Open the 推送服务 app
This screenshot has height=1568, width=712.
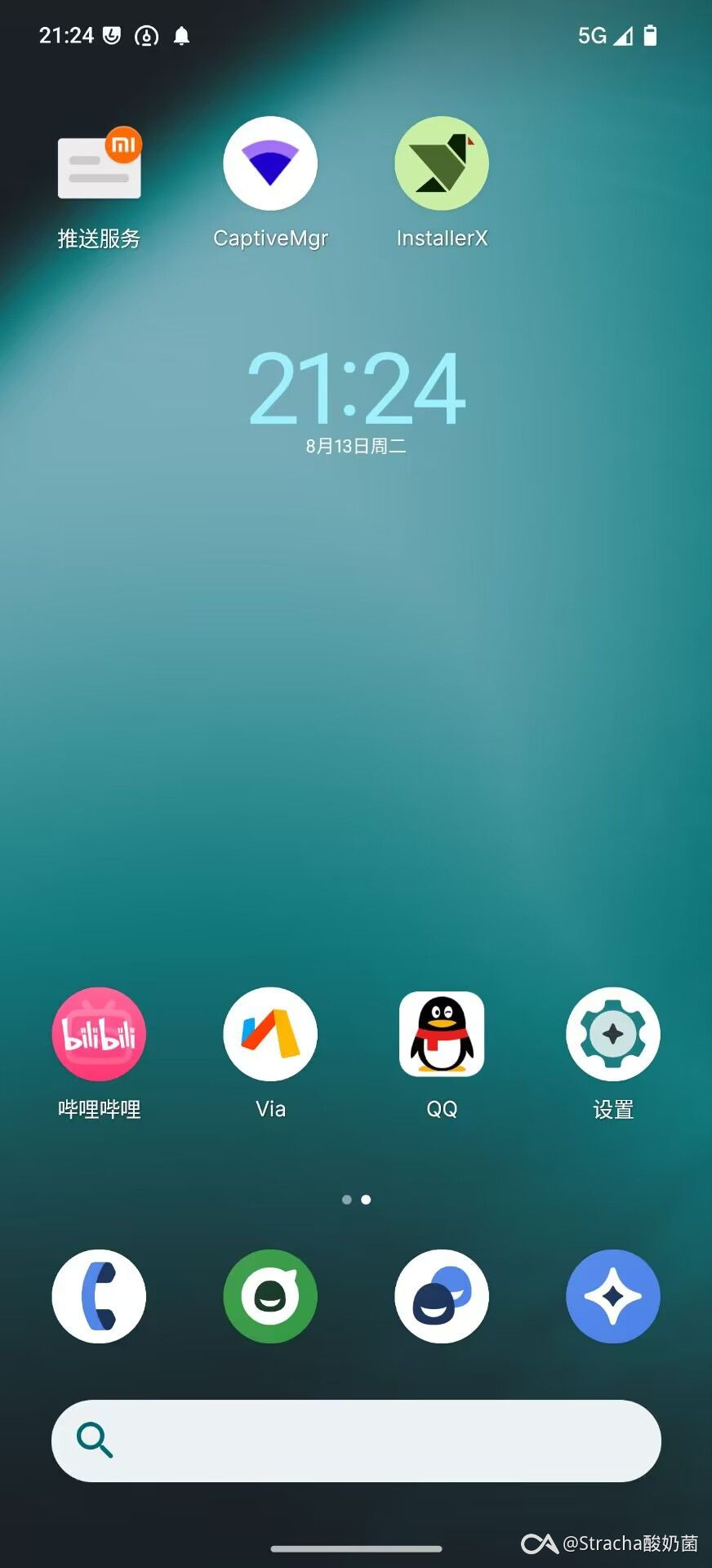[99, 166]
